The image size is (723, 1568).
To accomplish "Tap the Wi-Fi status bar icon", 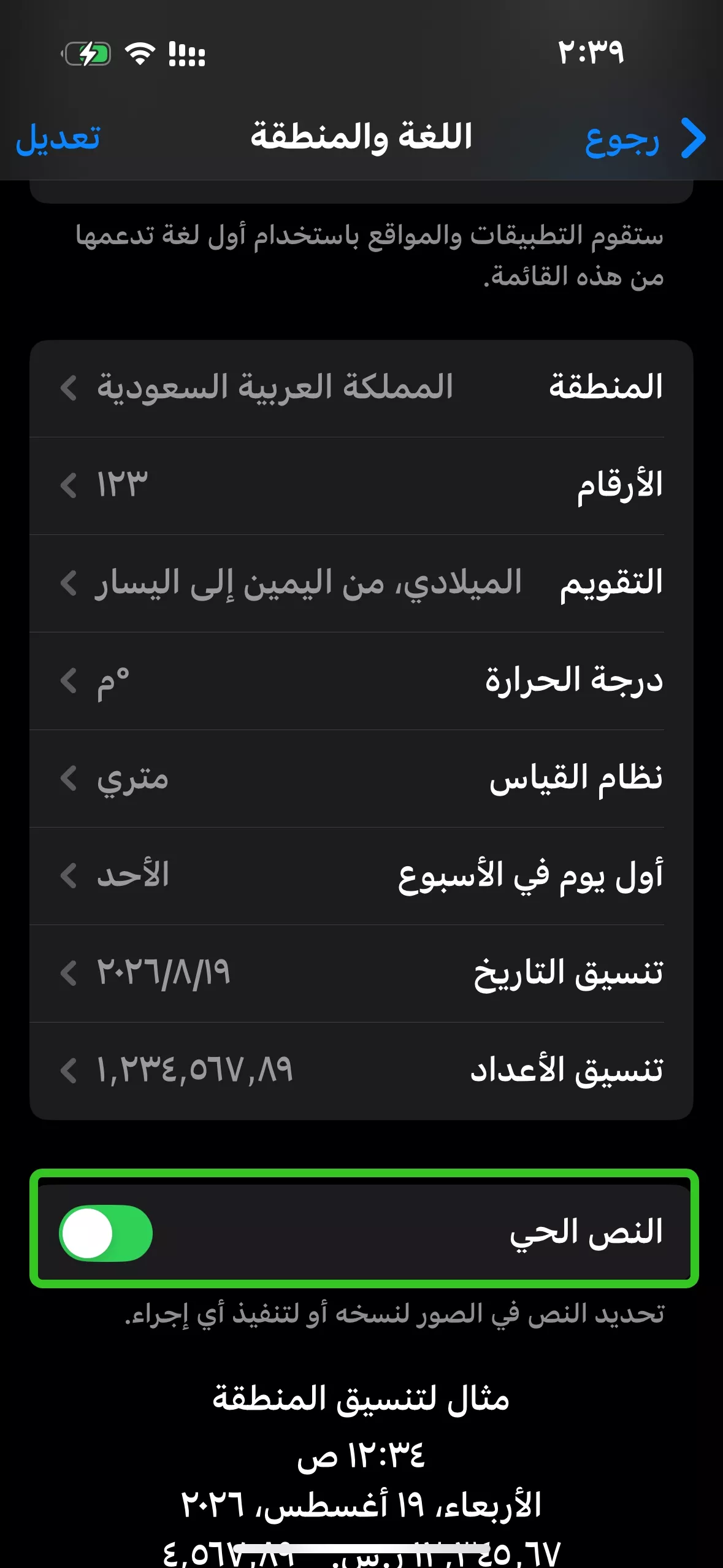I will pos(140,54).
